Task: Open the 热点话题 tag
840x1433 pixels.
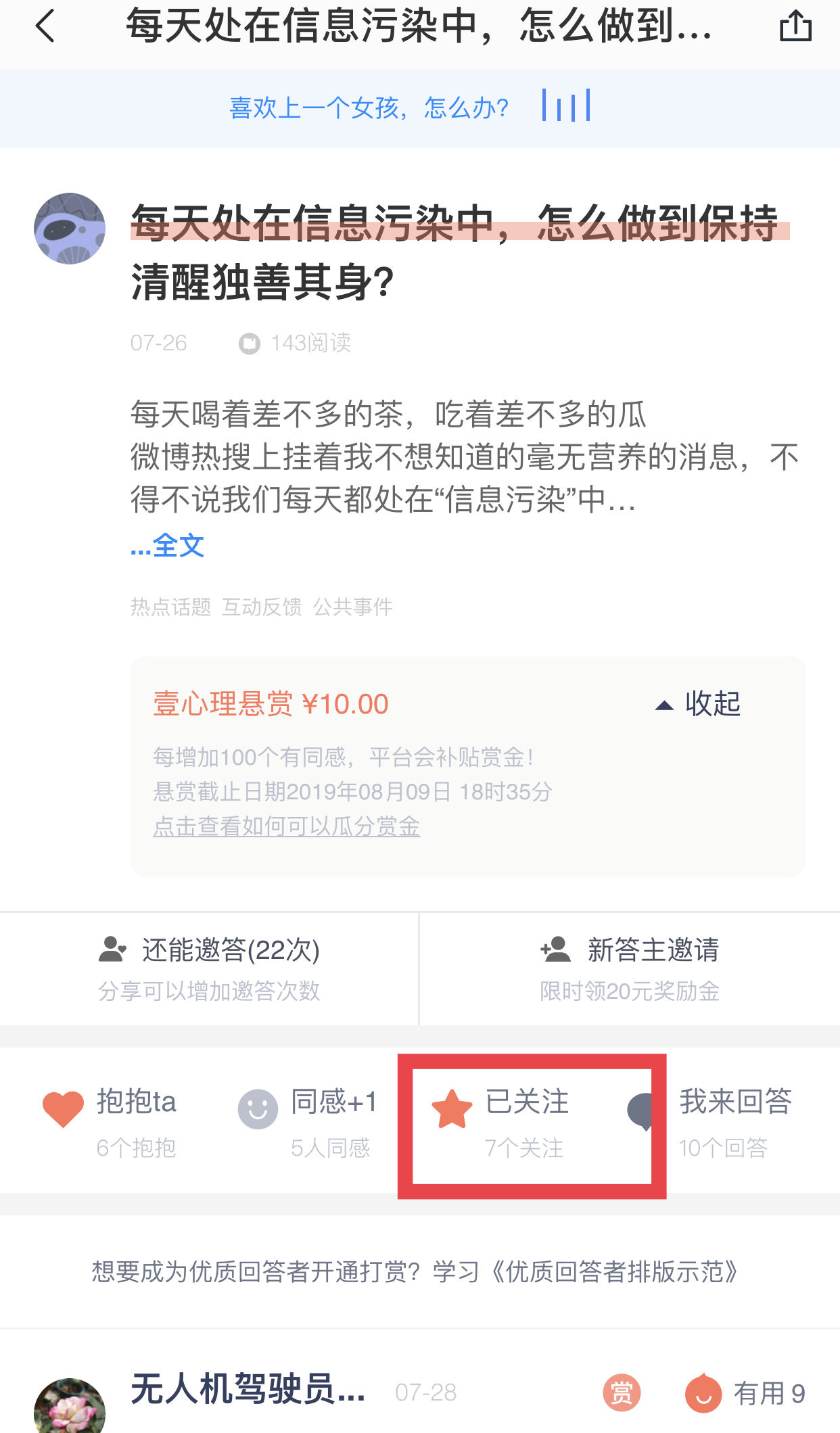Action: (170, 607)
